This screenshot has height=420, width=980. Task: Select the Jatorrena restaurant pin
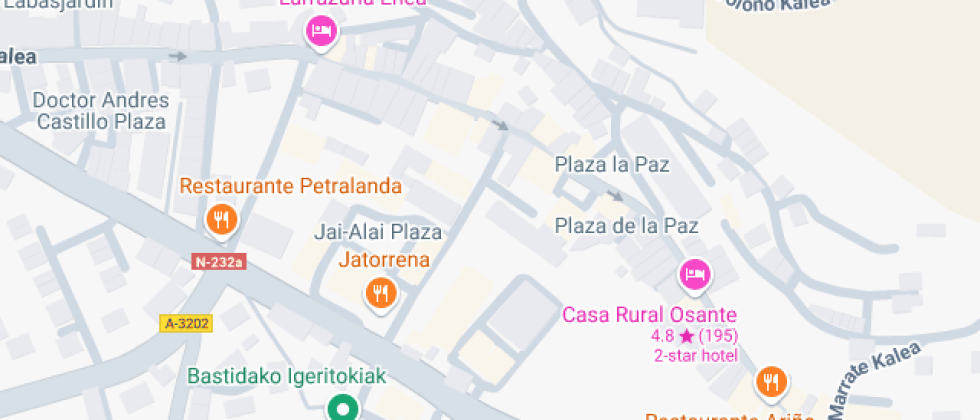click(381, 293)
